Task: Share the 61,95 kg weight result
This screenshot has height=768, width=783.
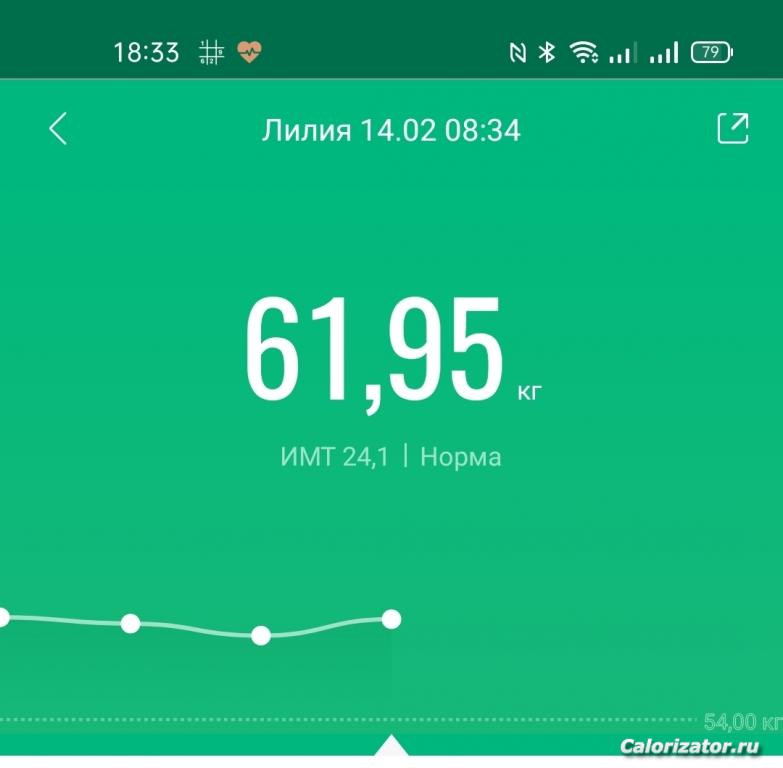Action: [x=732, y=129]
